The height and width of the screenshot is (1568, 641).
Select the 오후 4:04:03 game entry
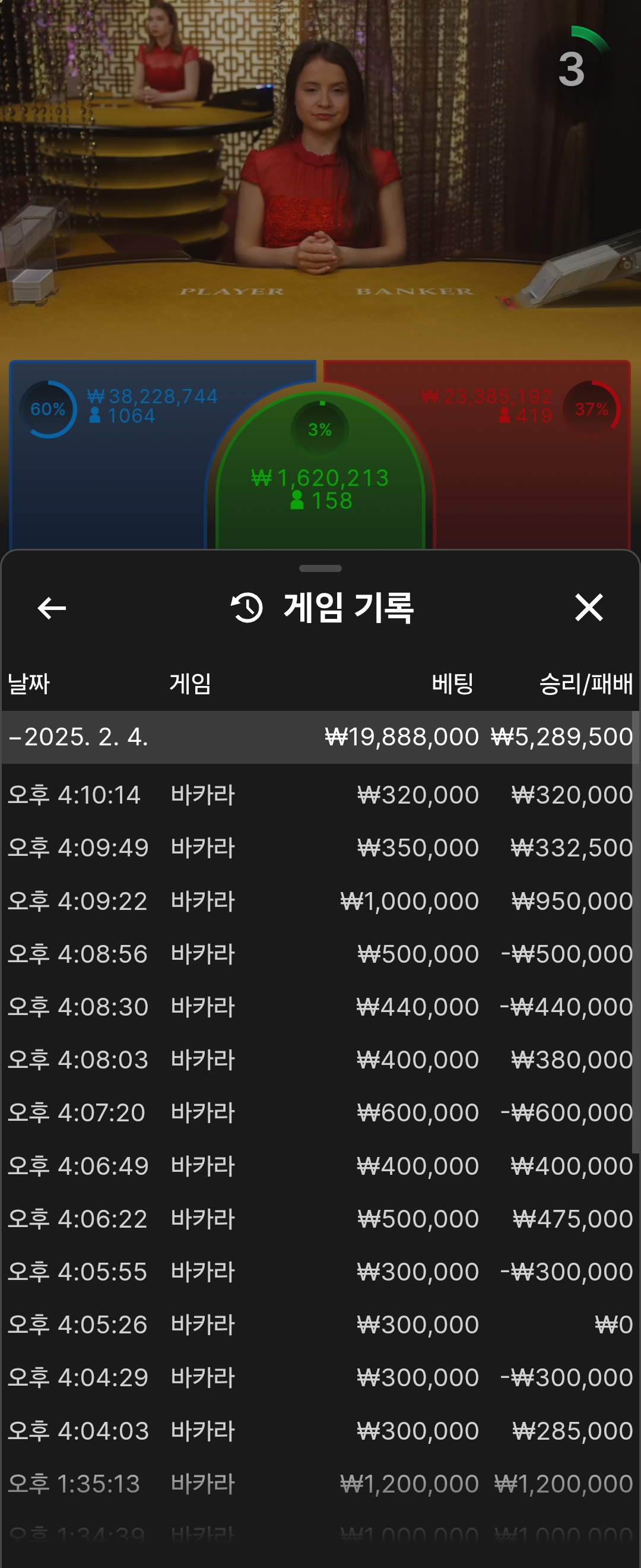coord(320,1430)
